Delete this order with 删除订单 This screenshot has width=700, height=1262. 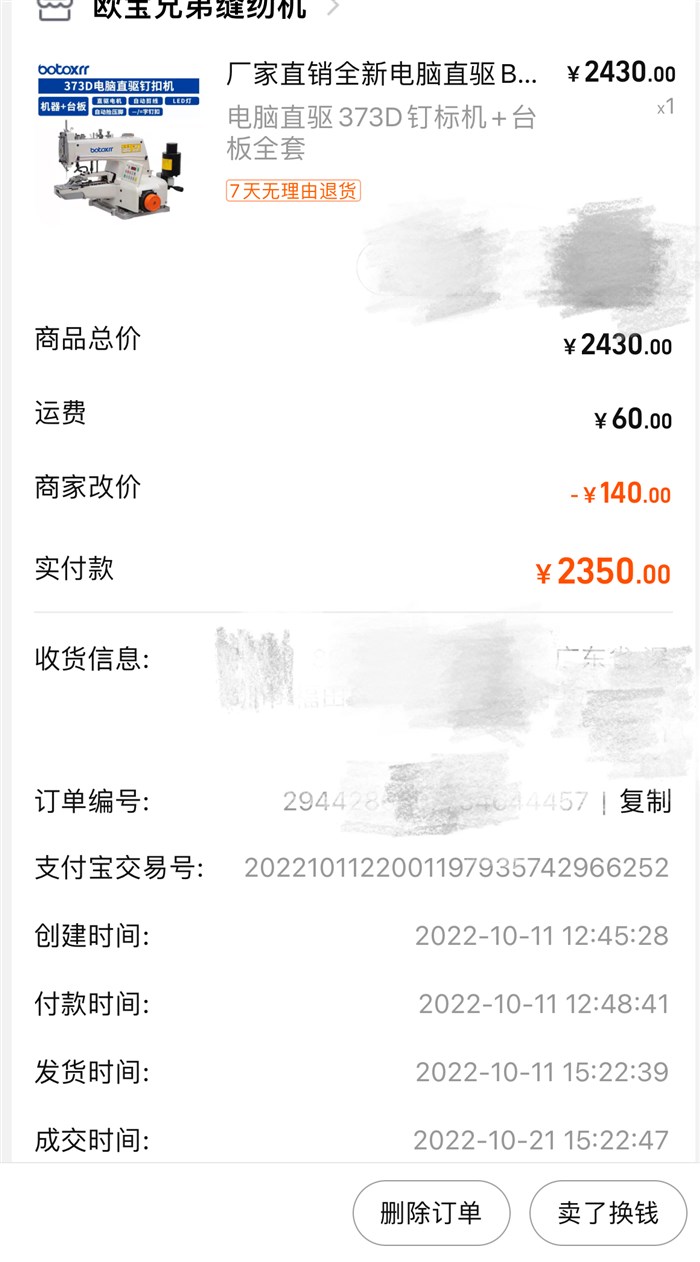pos(431,1213)
